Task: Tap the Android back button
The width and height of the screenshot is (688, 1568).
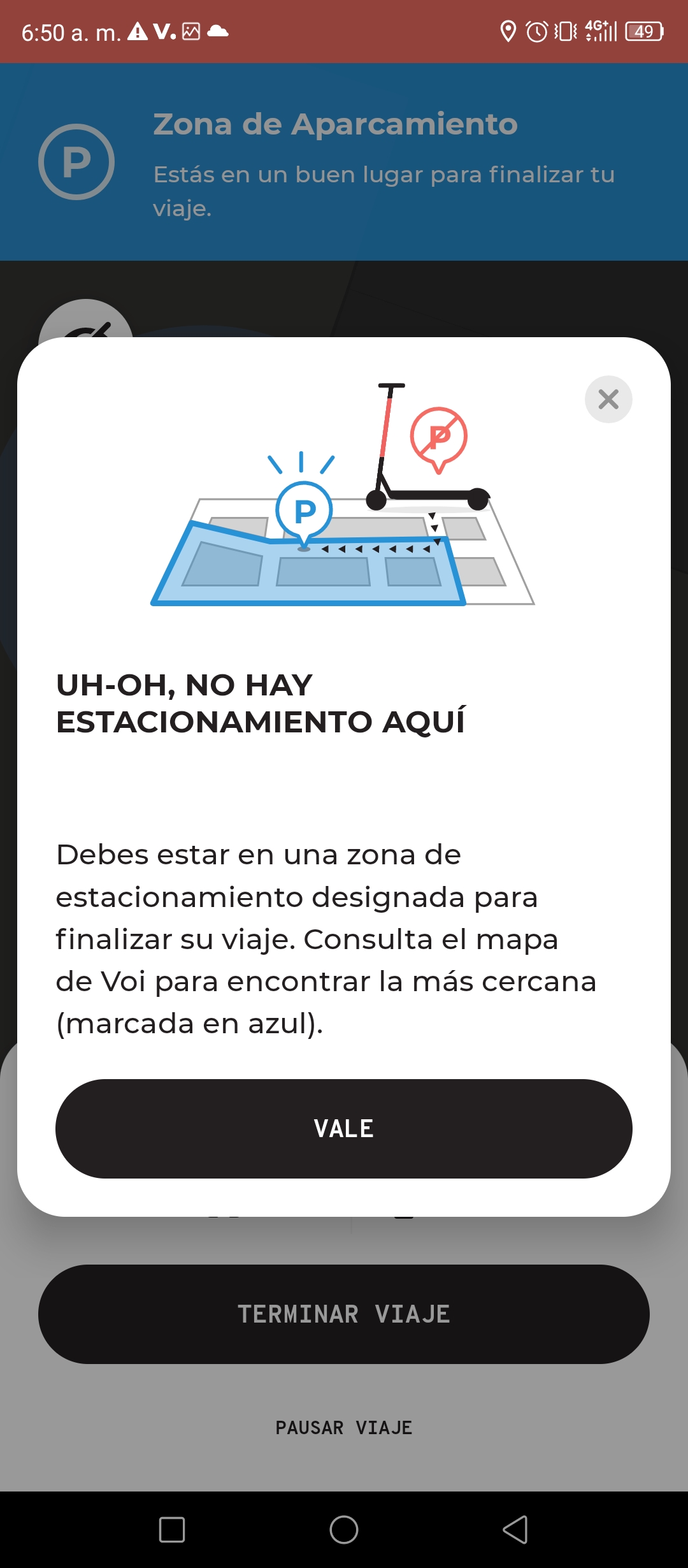Action: (515, 1530)
